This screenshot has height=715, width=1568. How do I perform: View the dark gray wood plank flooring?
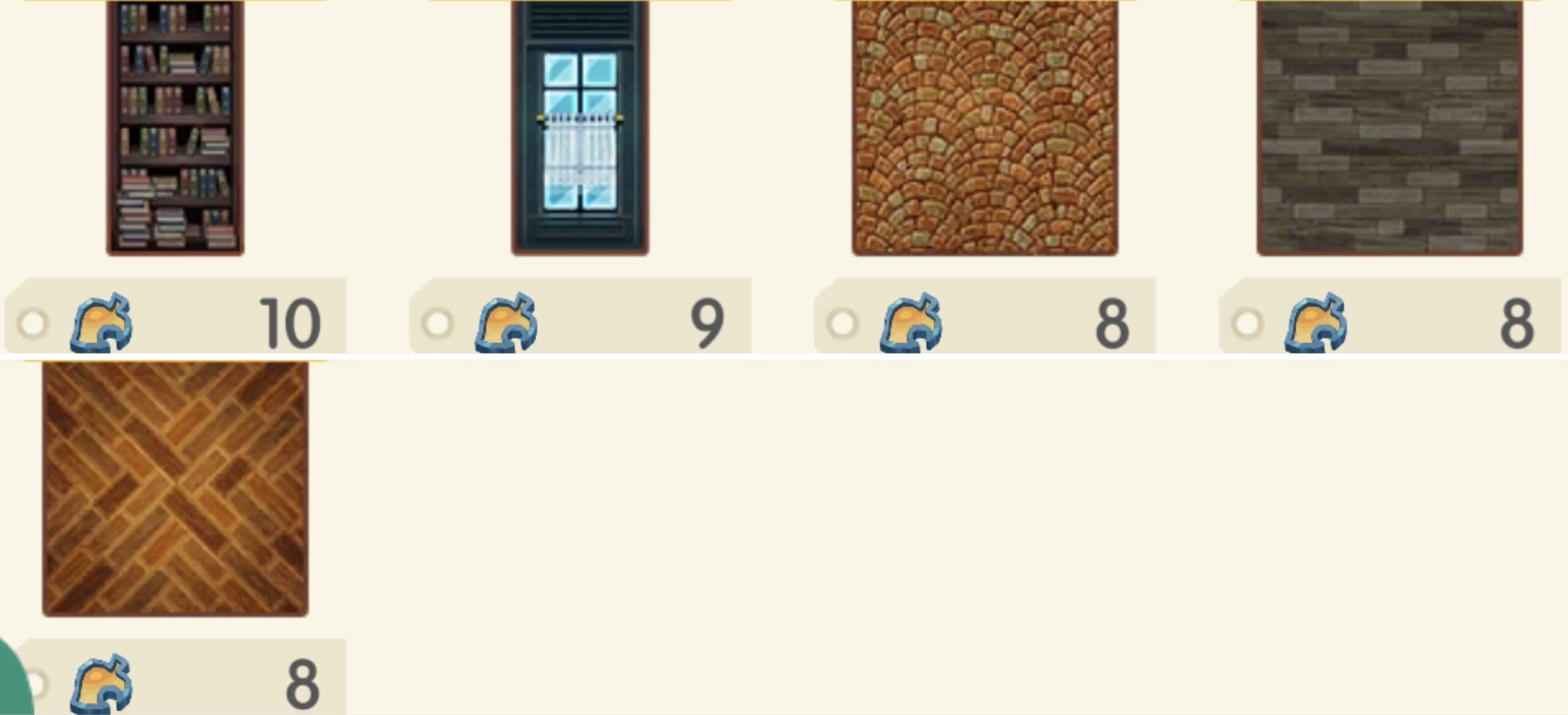1390,127
